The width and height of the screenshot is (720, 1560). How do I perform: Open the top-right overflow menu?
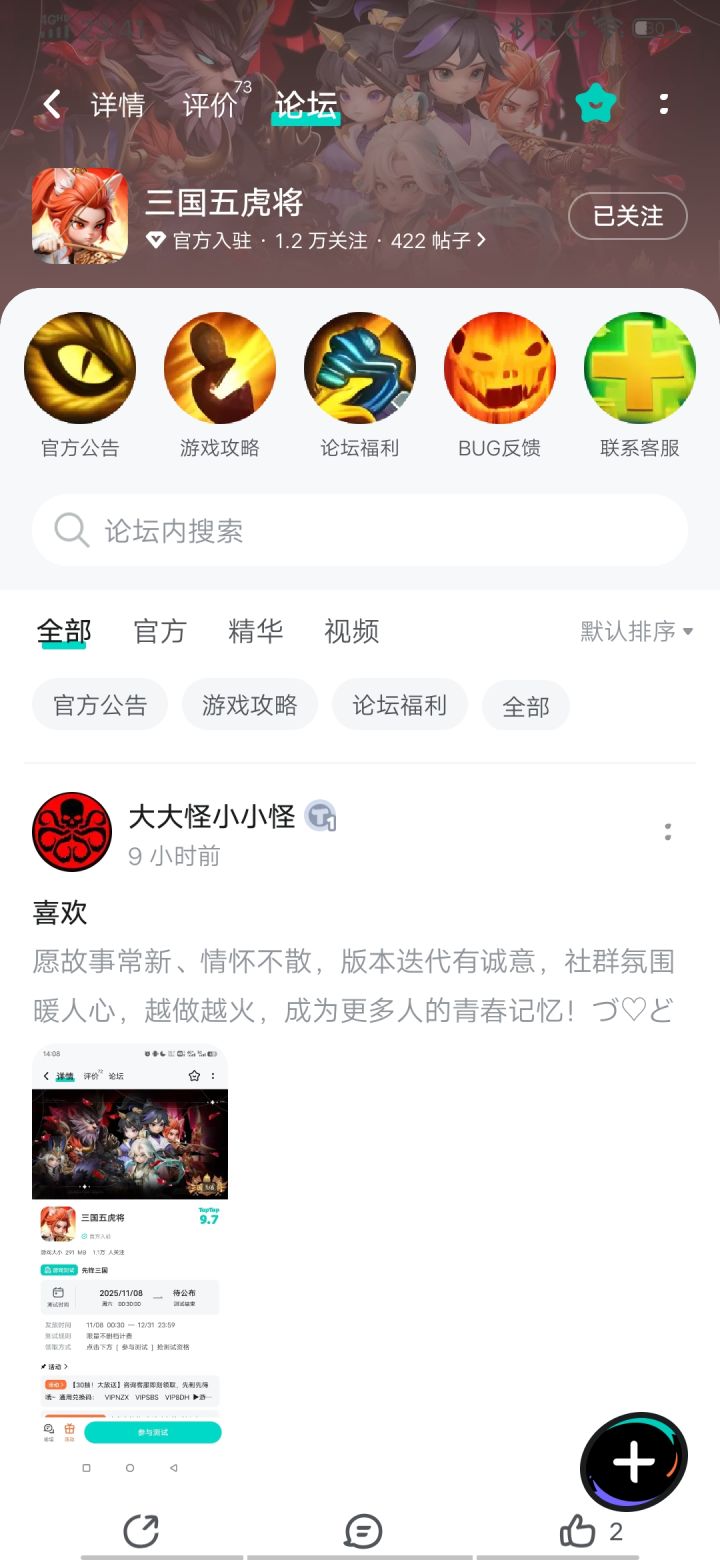point(664,103)
